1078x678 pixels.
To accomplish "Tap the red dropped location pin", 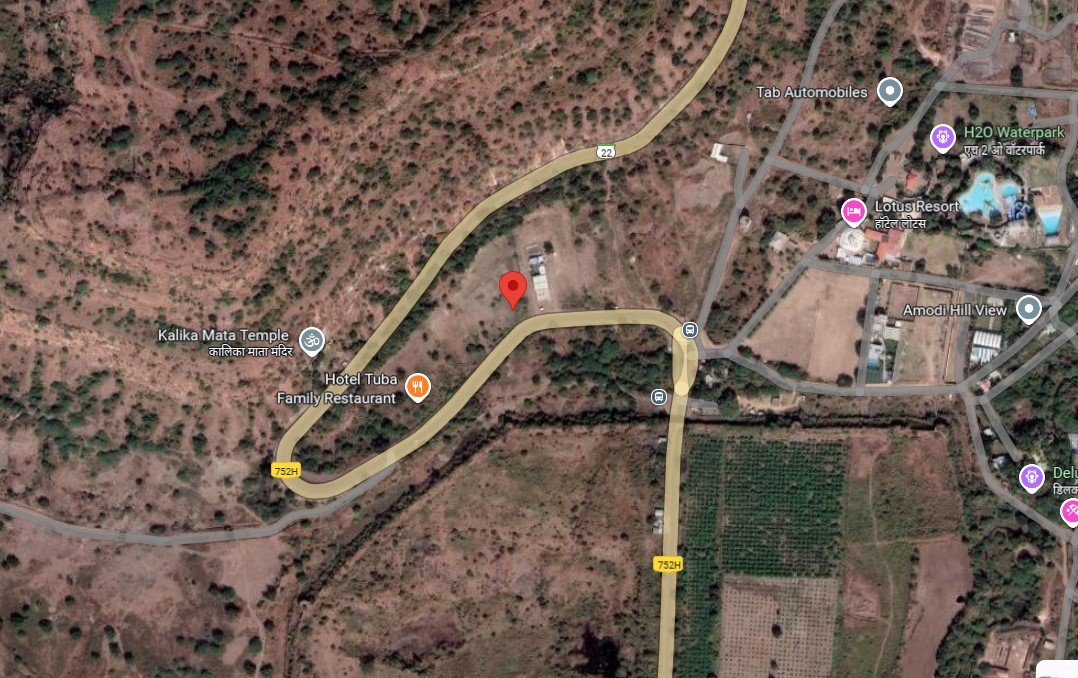I will (x=513, y=288).
